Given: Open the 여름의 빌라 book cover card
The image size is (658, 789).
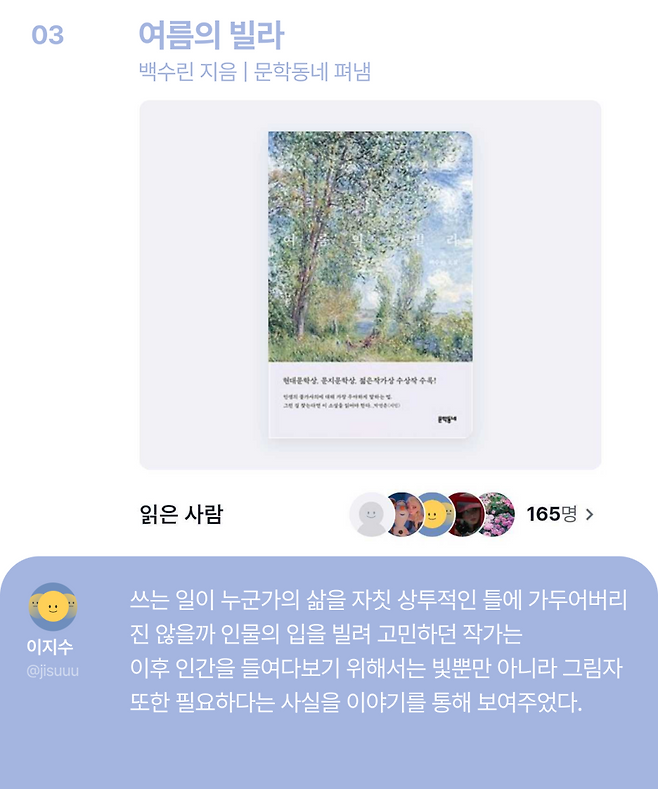Looking at the screenshot, I should 370,285.
